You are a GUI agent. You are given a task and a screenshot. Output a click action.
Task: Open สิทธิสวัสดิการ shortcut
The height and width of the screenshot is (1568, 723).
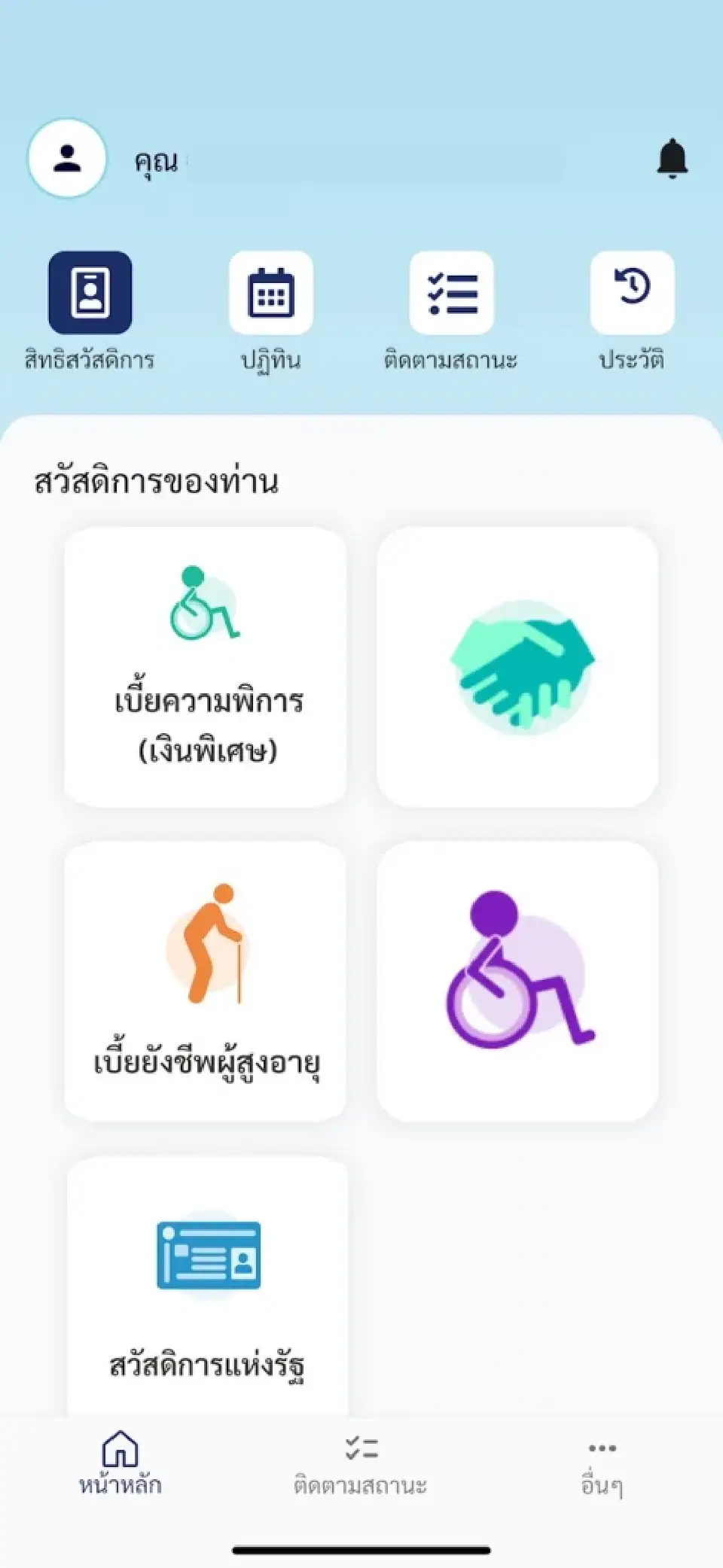(90, 293)
